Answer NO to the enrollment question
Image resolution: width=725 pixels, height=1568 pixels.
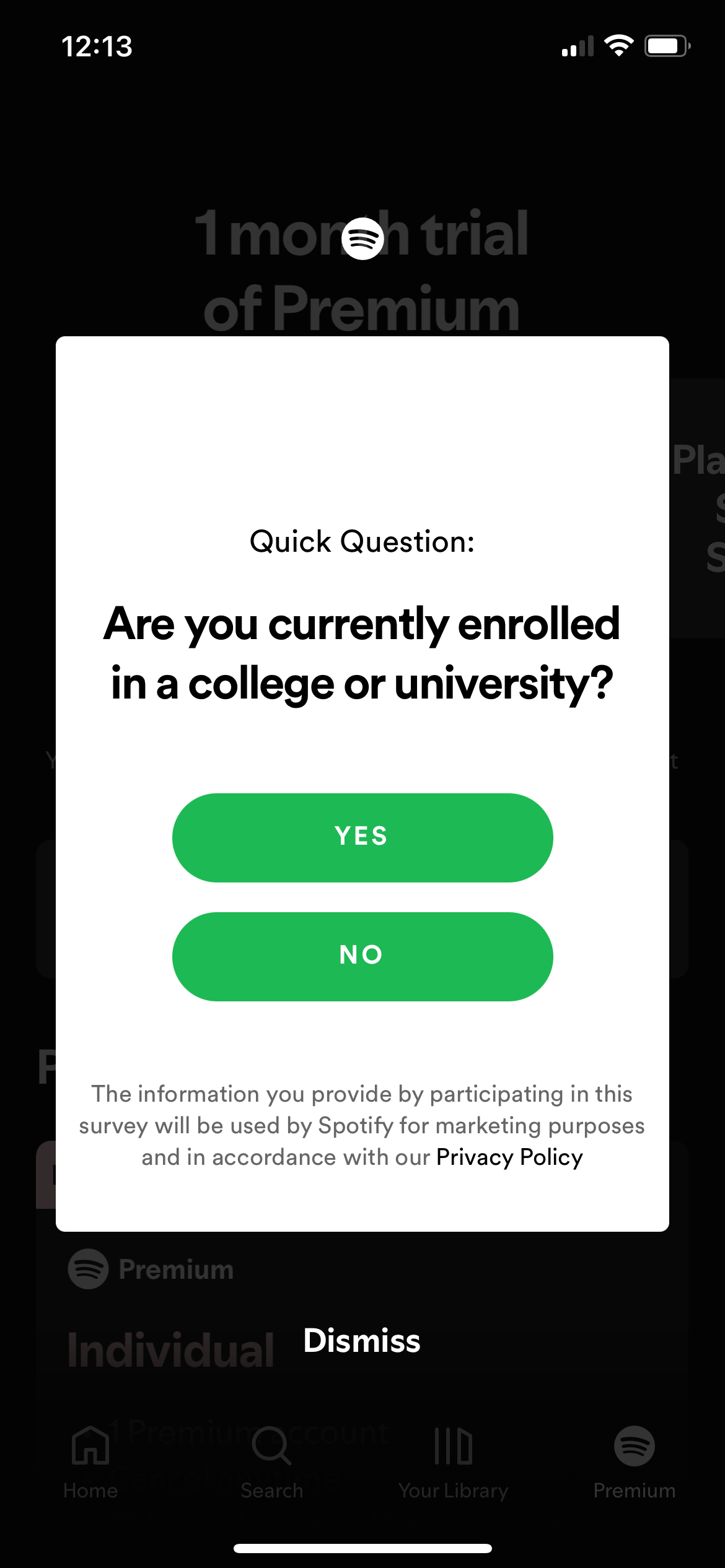pyautogui.click(x=362, y=956)
